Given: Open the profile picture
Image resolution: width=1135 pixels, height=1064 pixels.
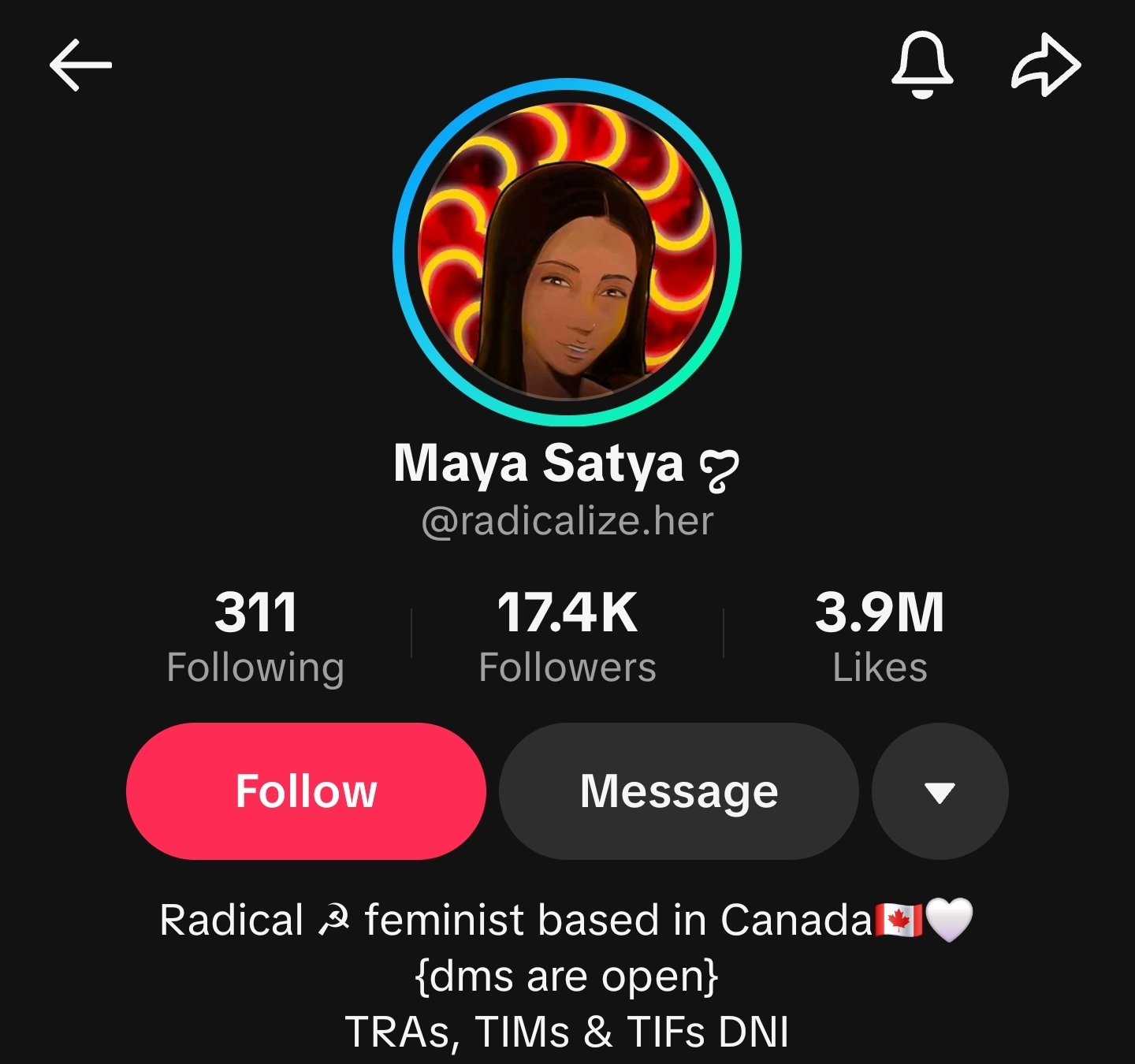Looking at the screenshot, I should coord(567,252).
